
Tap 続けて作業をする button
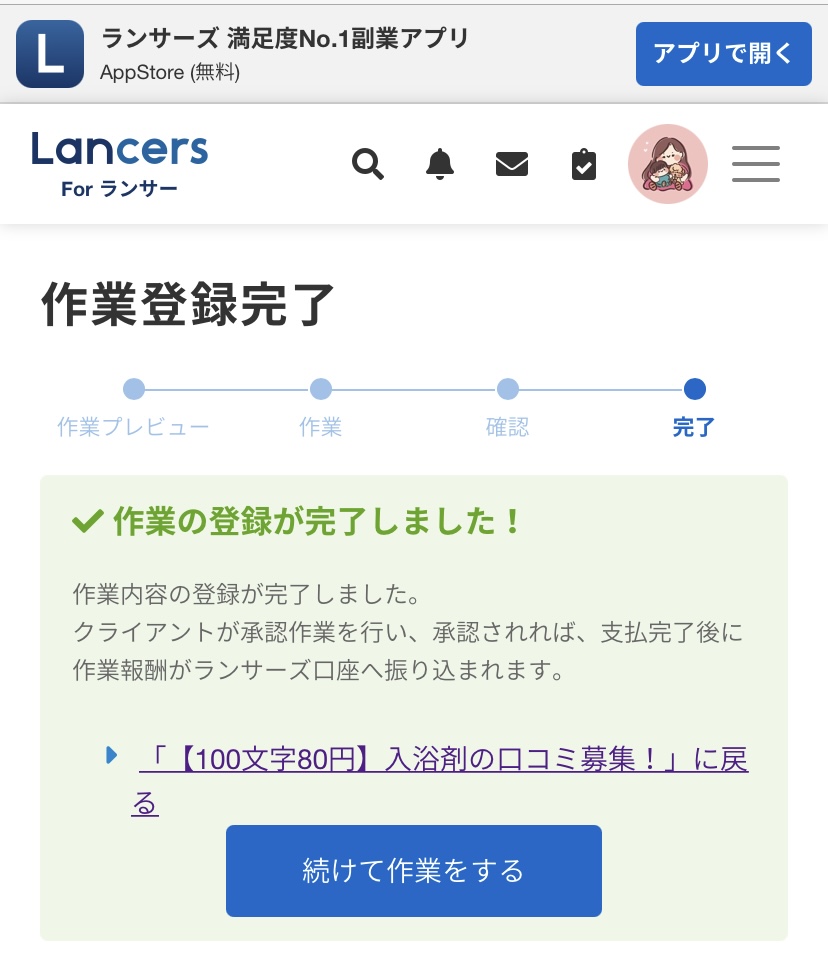413,871
